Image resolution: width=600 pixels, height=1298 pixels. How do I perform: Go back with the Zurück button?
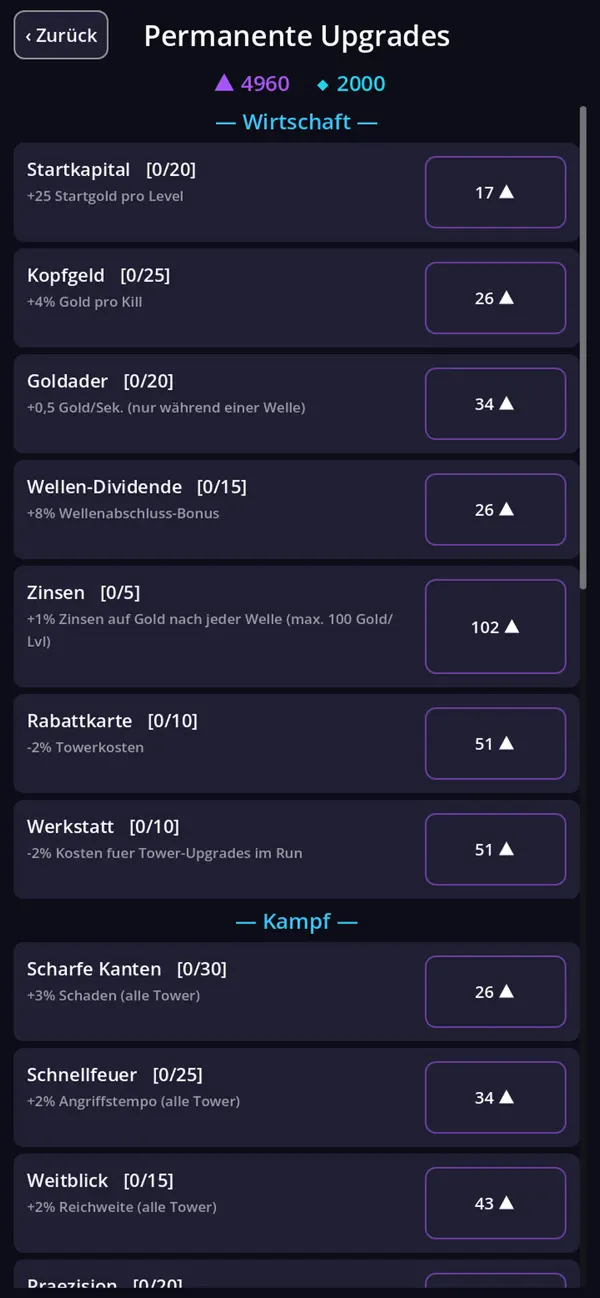pyautogui.click(x=61, y=35)
